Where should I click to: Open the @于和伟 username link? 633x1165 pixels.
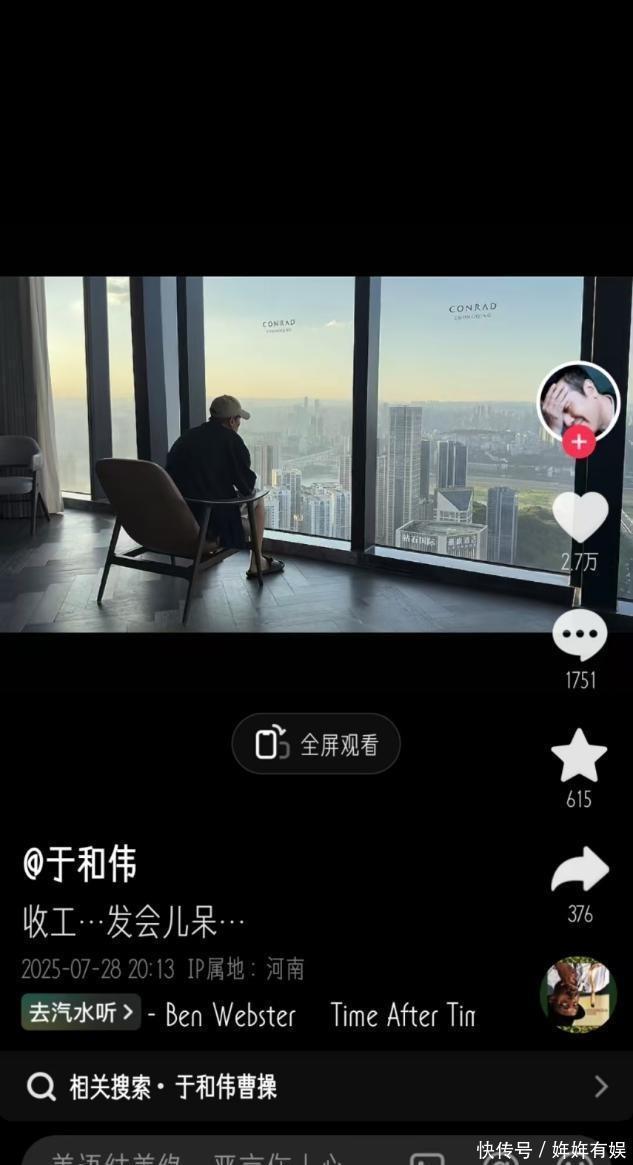(80, 865)
